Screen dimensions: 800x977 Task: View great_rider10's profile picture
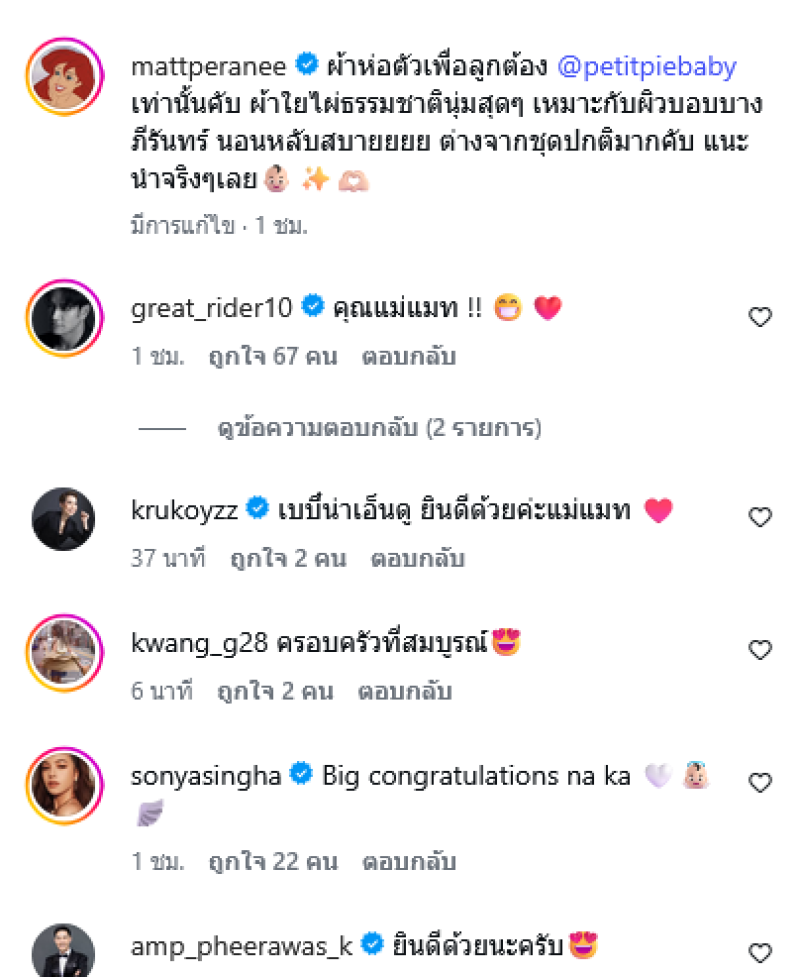pos(63,318)
